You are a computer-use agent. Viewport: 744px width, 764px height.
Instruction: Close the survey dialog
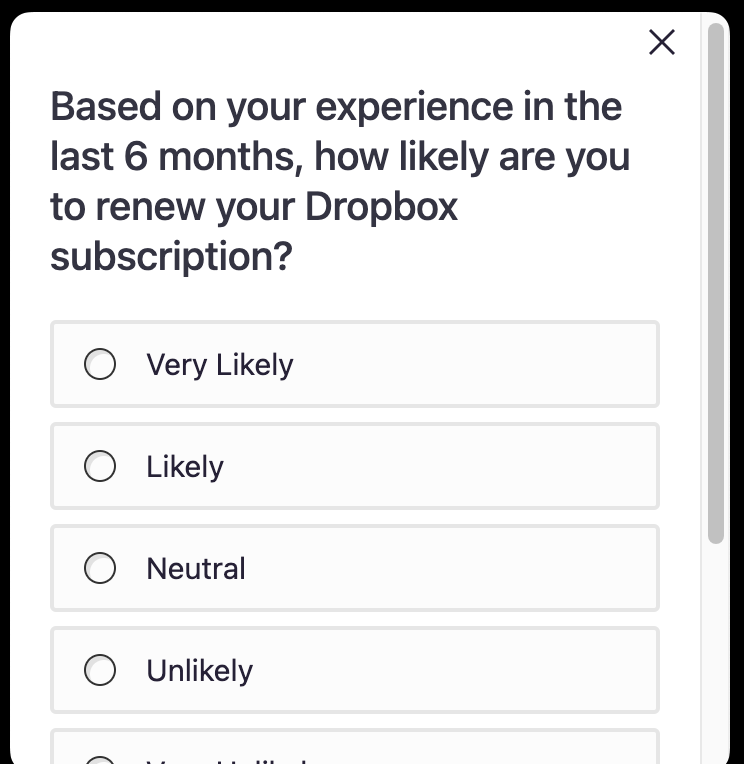(x=662, y=42)
